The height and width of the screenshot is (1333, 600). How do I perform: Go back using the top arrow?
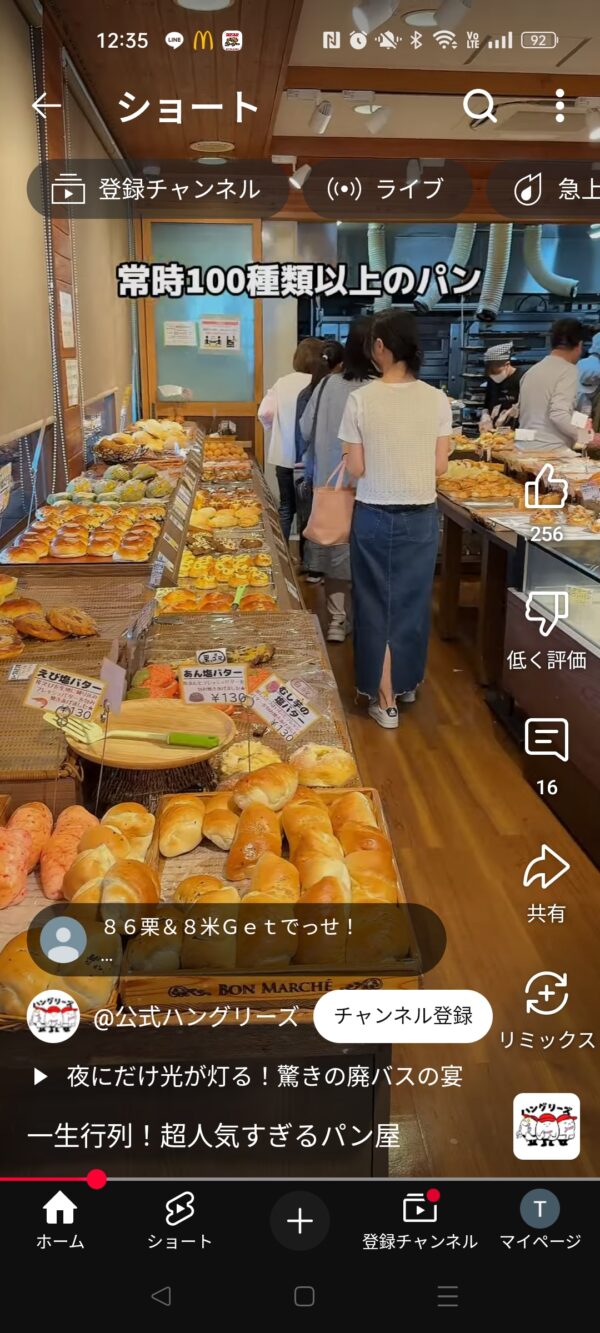point(46,106)
